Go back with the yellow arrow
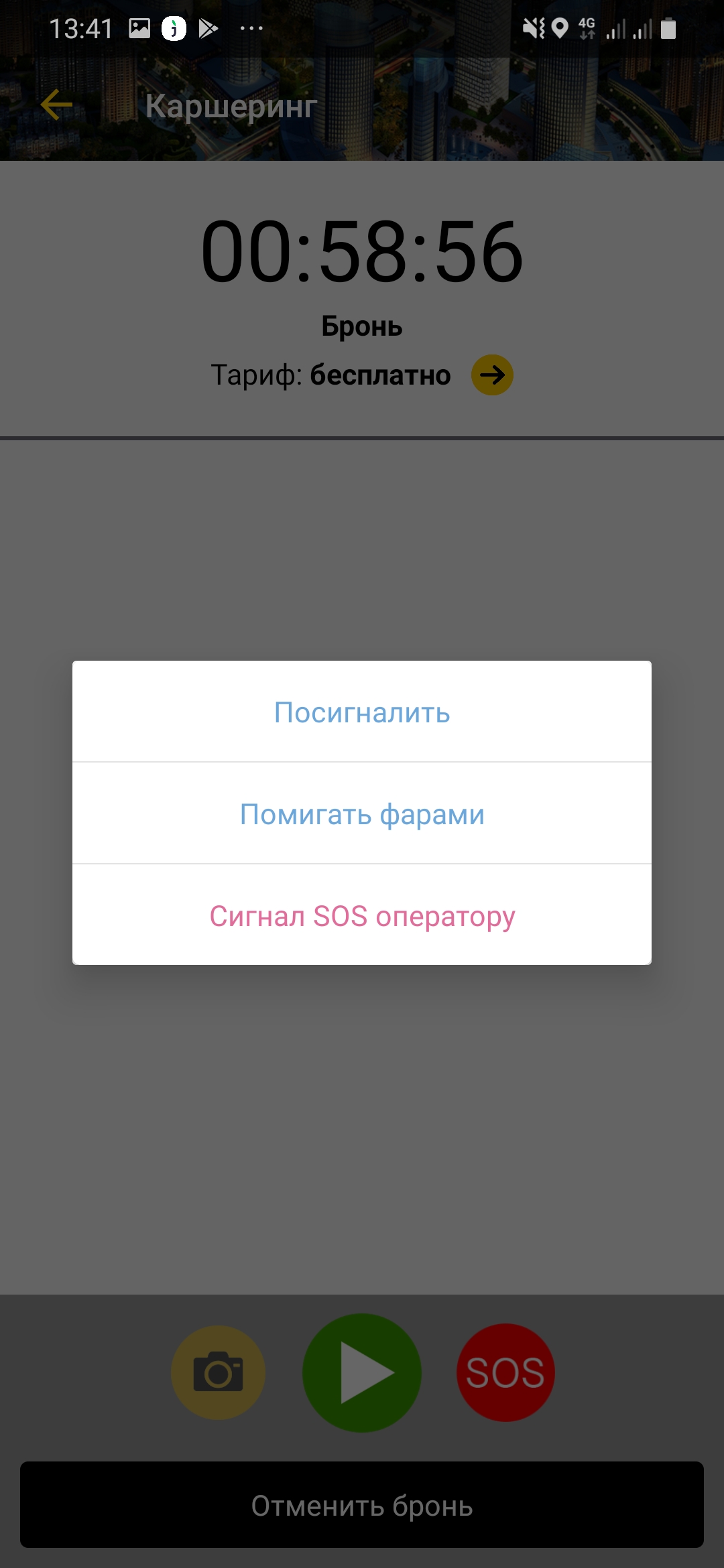 coord(57,105)
